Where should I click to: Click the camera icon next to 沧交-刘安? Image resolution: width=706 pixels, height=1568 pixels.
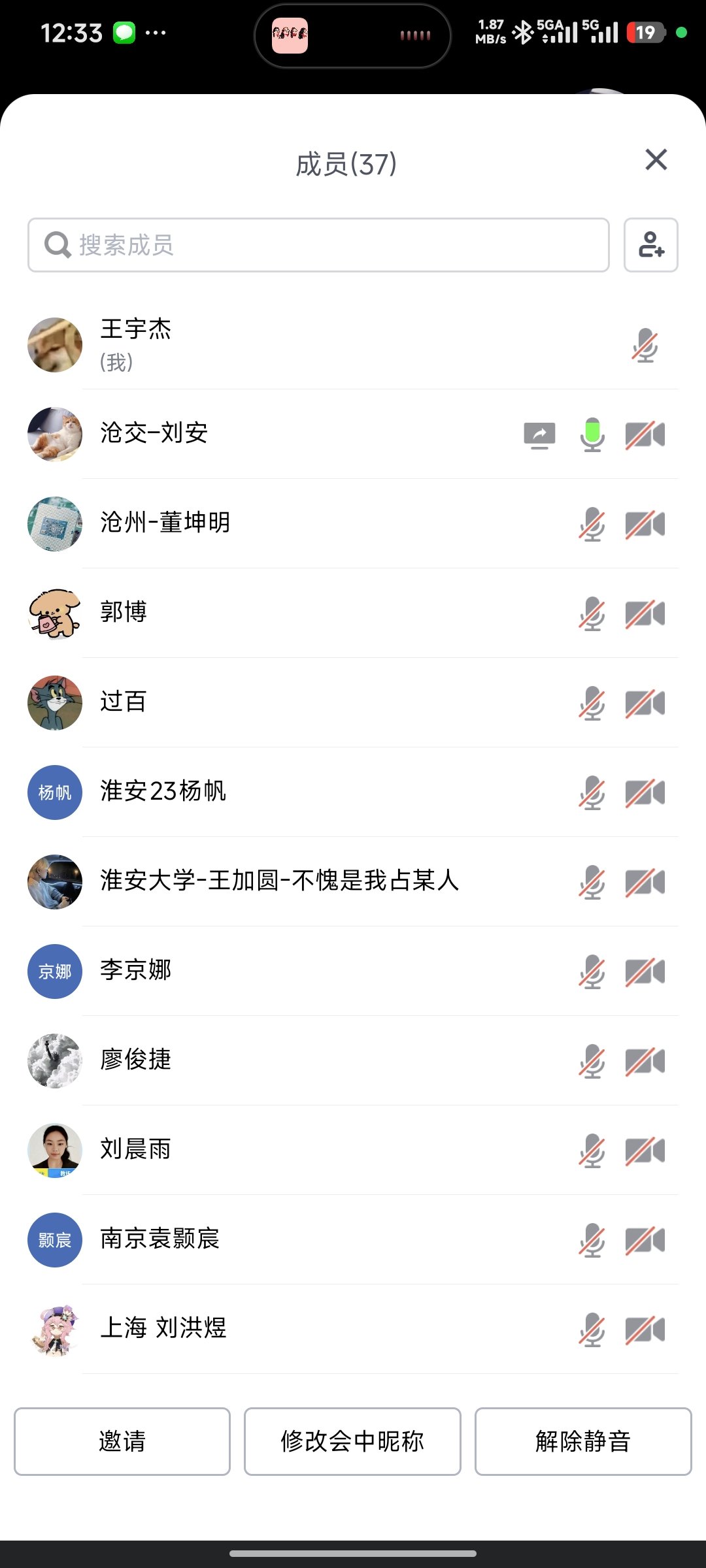click(646, 434)
